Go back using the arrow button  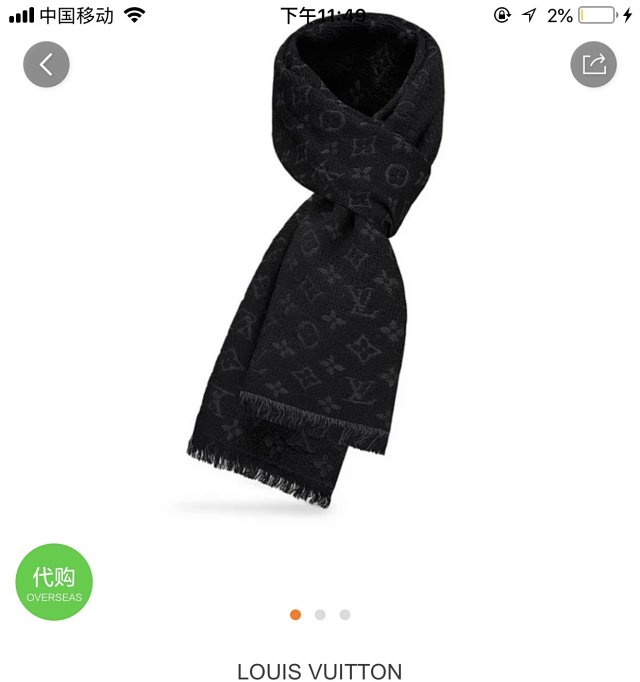[46, 65]
